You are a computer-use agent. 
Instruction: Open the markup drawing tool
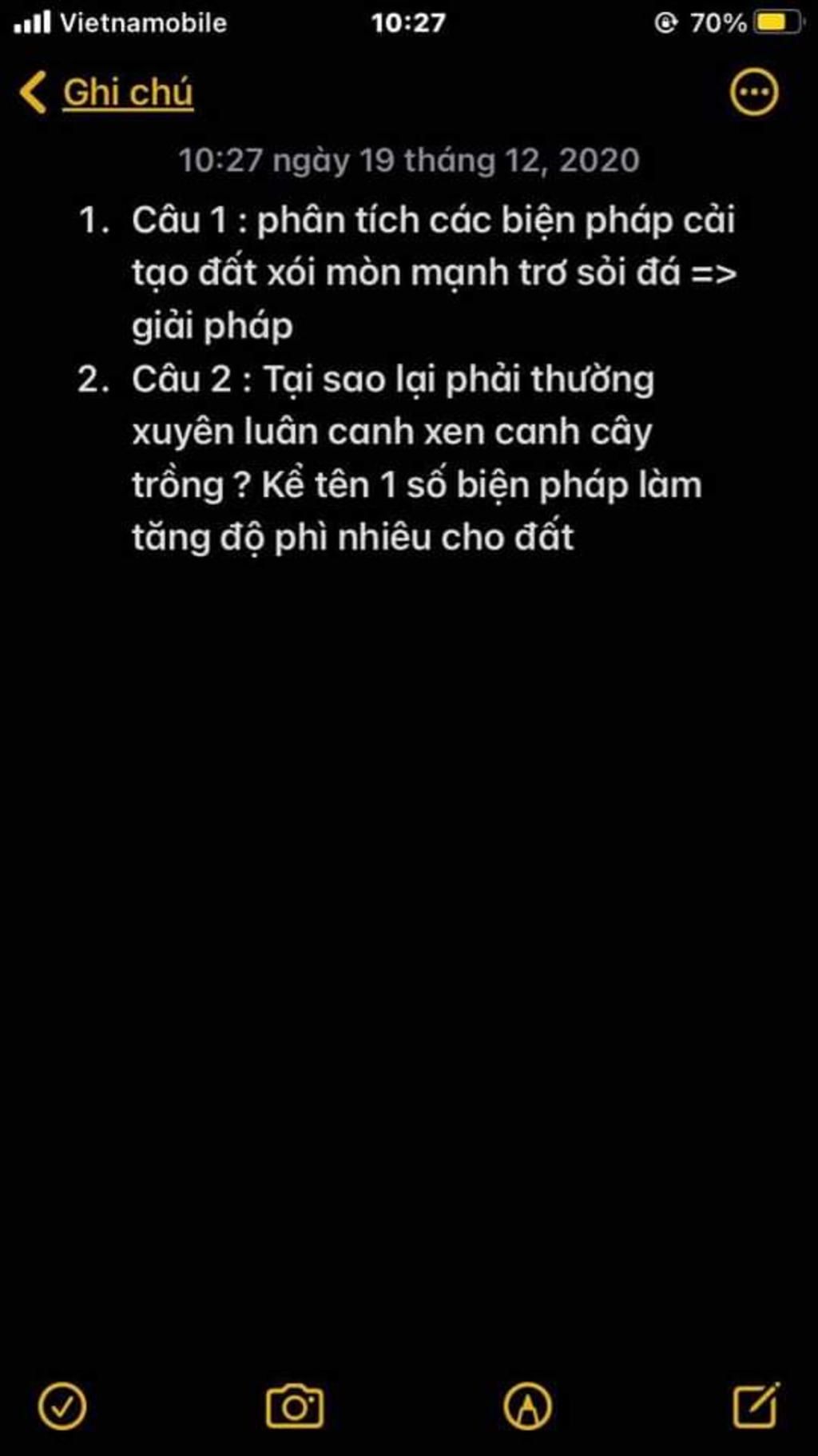[527, 1405]
